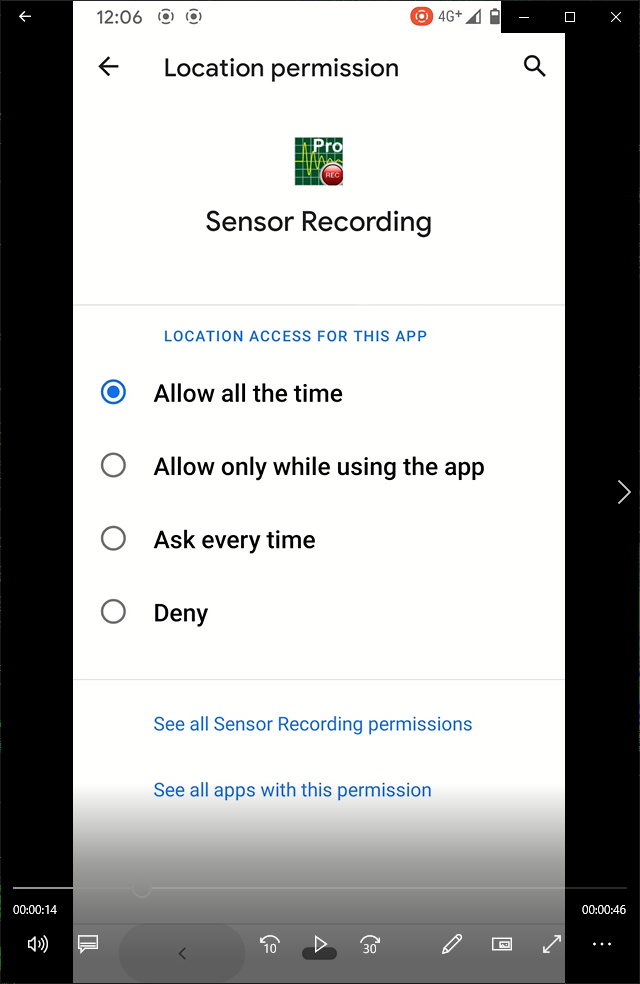Viewport: 640px width, 984px height.
Task: Go to the next item chevron
Action: [624, 491]
